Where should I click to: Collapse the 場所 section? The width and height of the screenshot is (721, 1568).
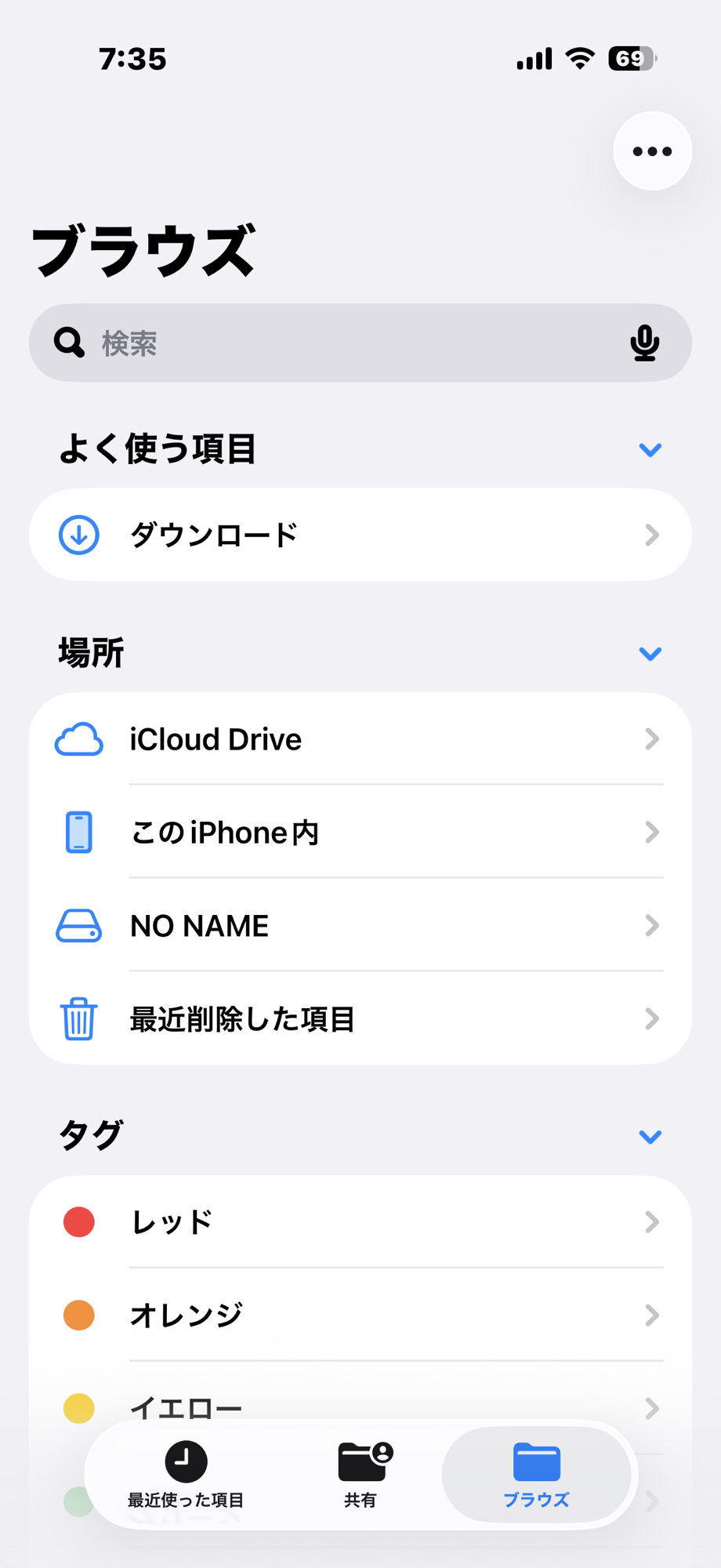click(650, 654)
